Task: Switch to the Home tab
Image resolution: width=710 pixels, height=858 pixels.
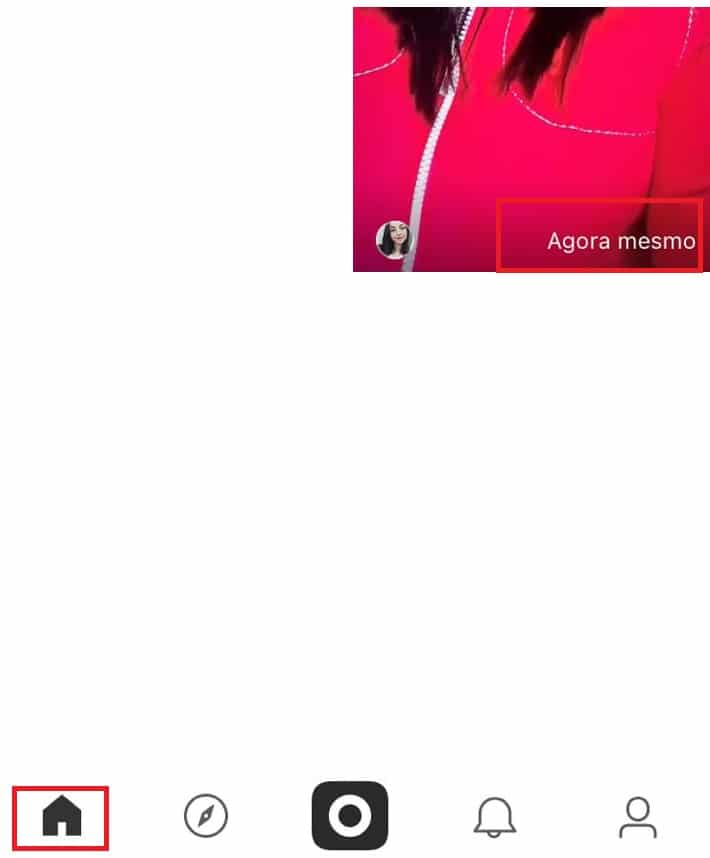Action: pos(61,817)
